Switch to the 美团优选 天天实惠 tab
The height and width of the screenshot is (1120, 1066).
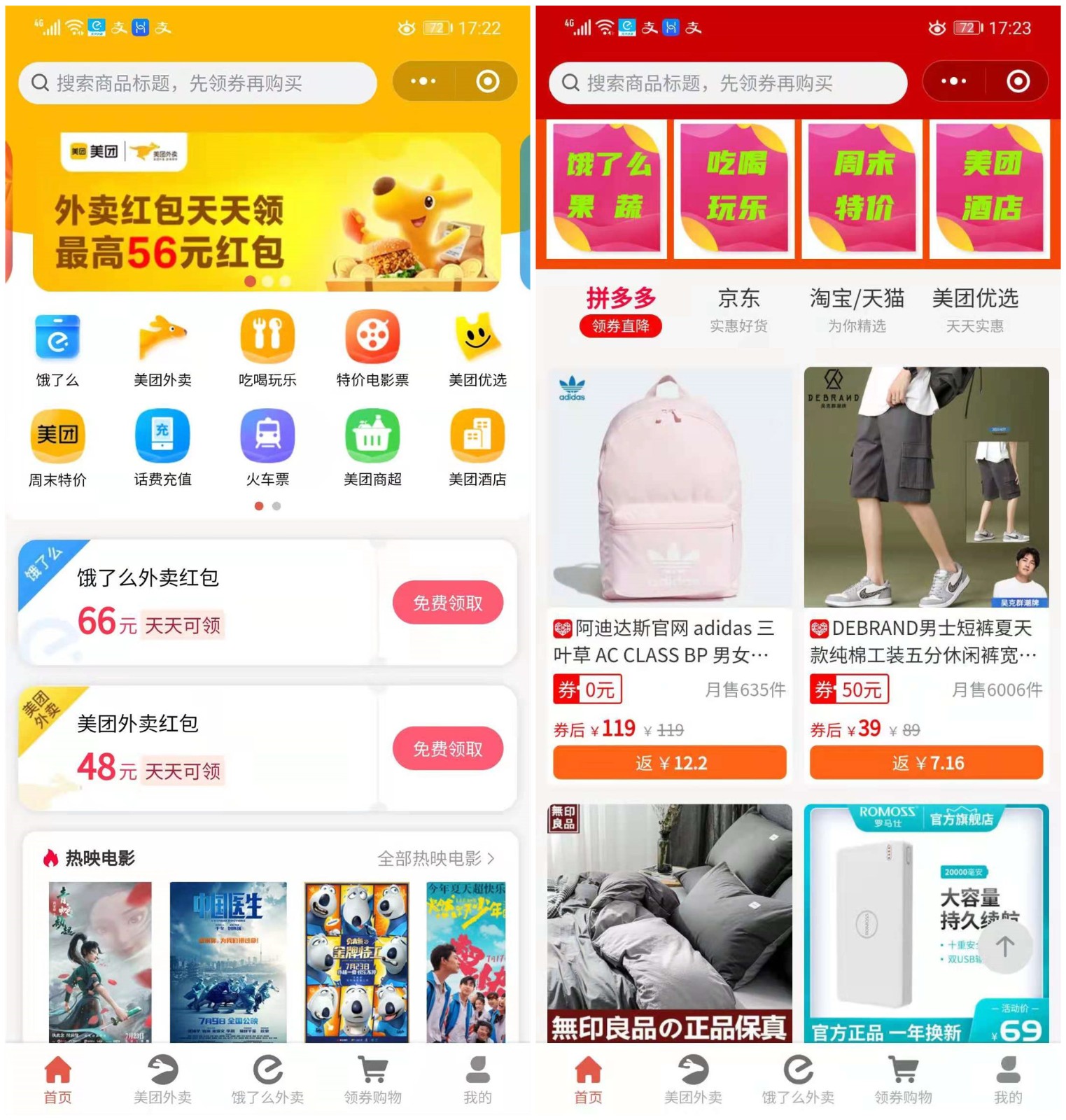coord(974,309)
